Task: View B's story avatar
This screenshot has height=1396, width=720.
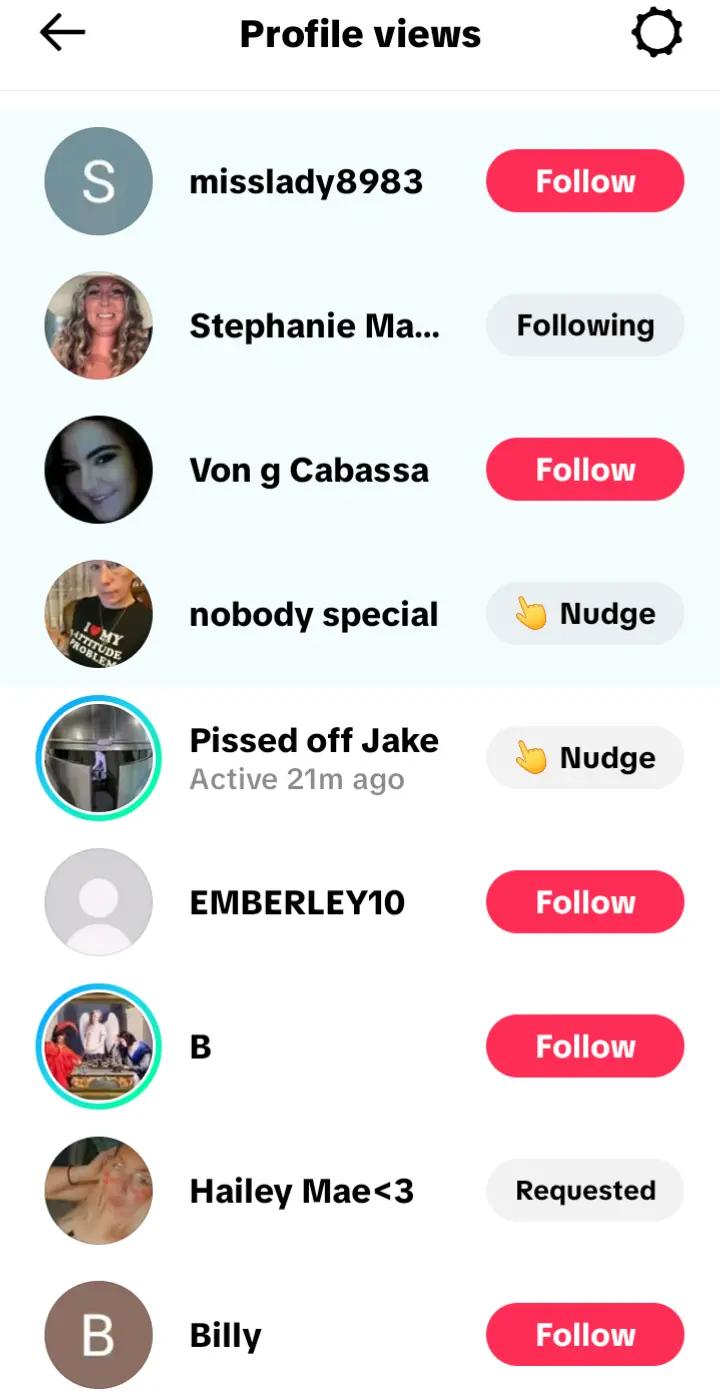Action: [98, 1045]
